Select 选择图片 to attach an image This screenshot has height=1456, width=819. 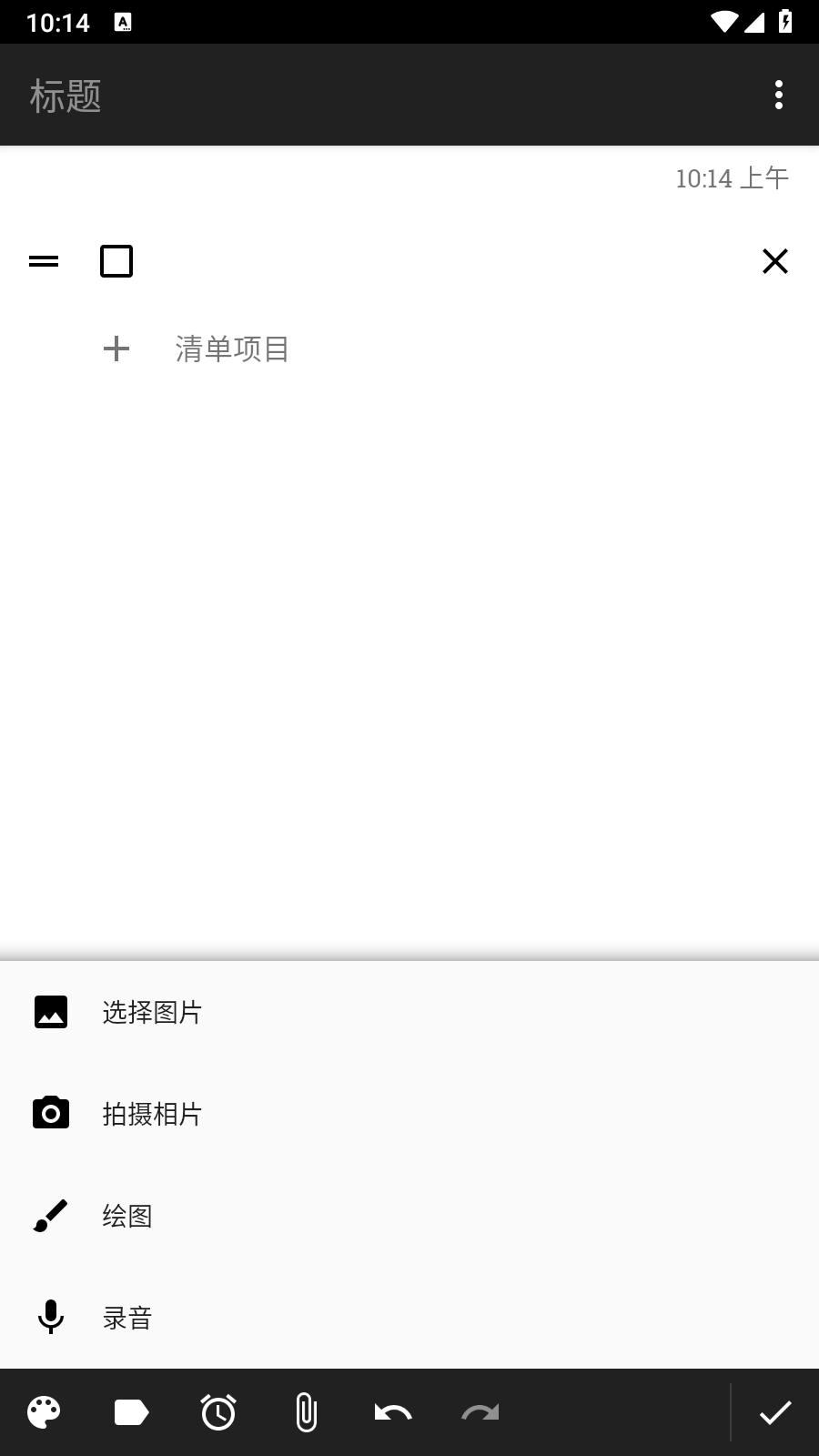pyautogui.click(x=409, y=1012)
